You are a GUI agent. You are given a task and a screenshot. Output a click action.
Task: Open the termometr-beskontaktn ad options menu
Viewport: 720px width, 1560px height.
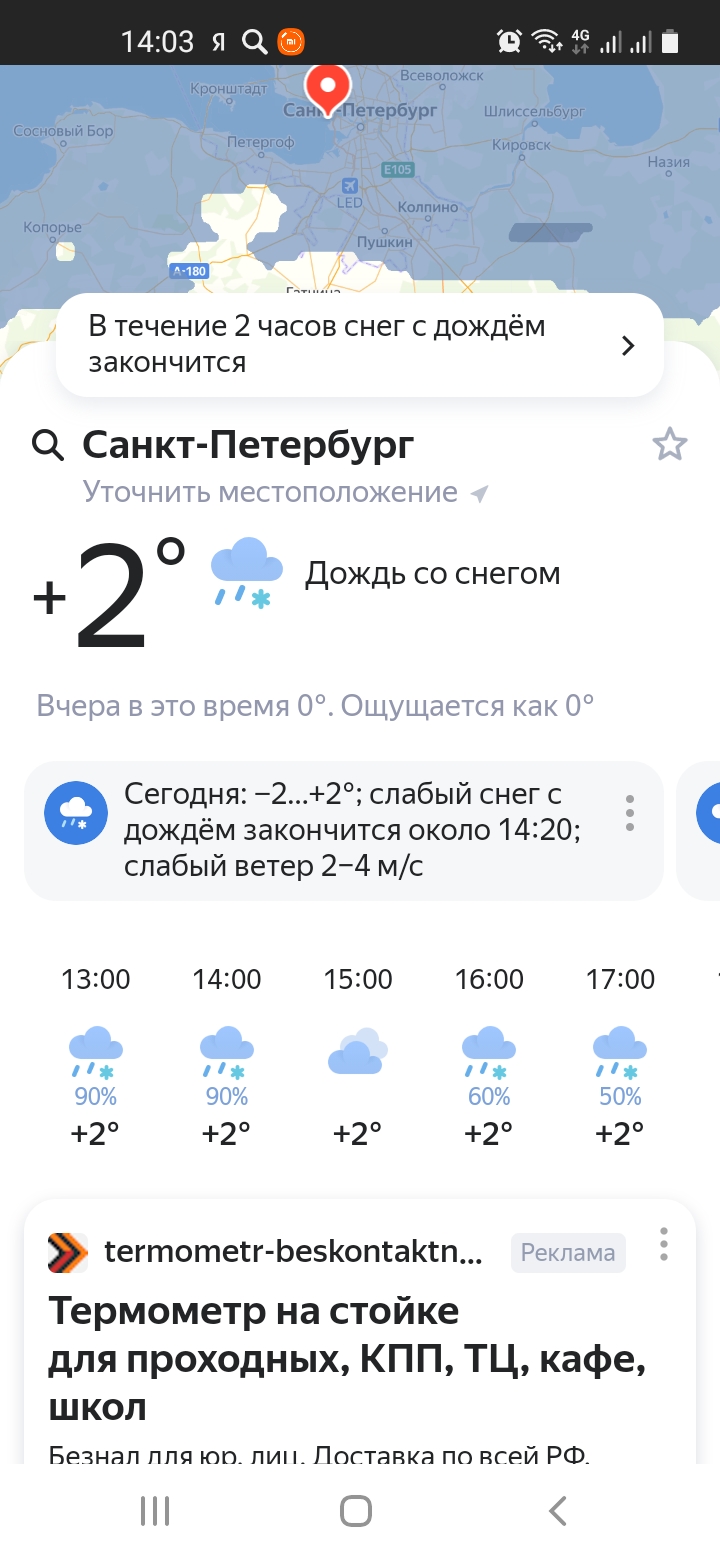pos(664,1244)
